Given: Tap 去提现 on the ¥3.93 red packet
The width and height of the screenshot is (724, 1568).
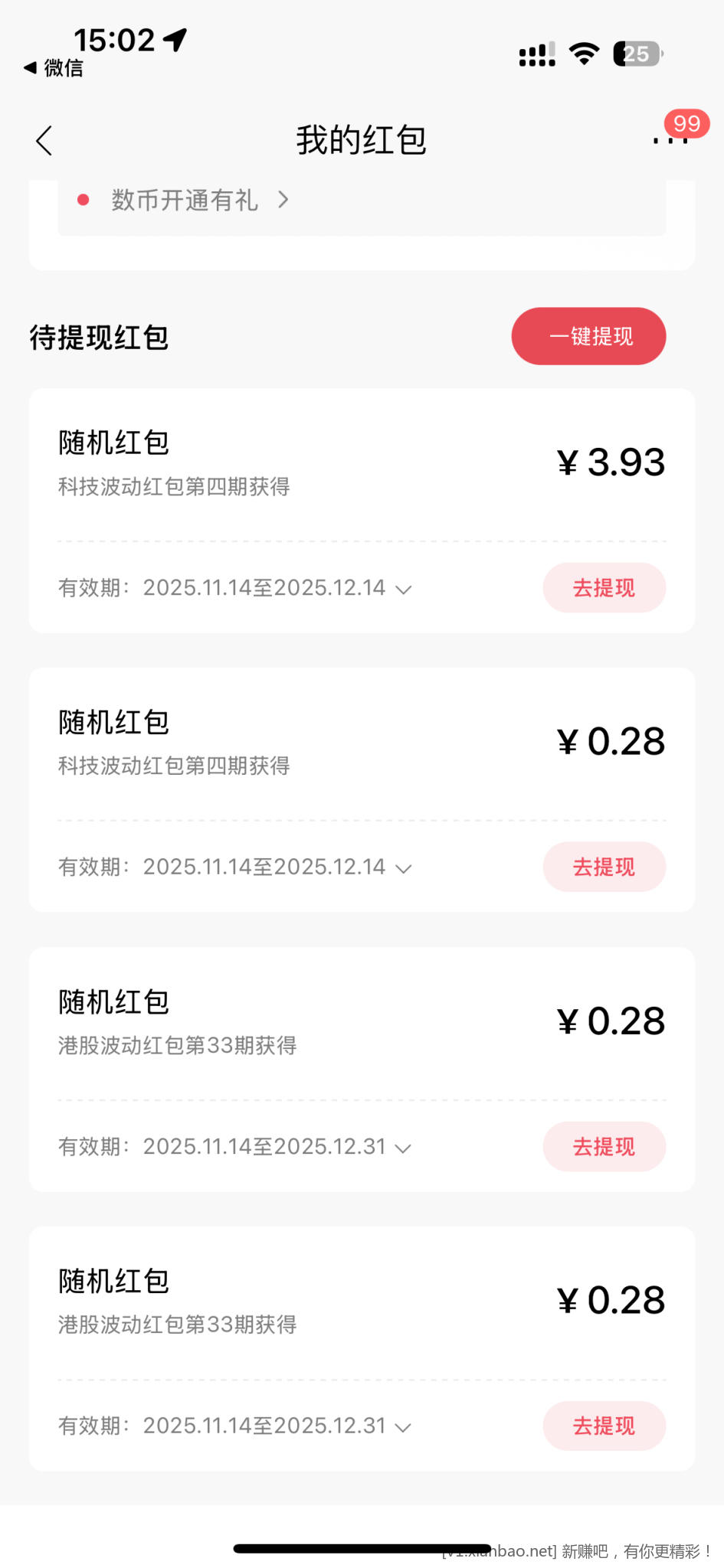Looking at the screenshot, I should (x=604, y=588).
